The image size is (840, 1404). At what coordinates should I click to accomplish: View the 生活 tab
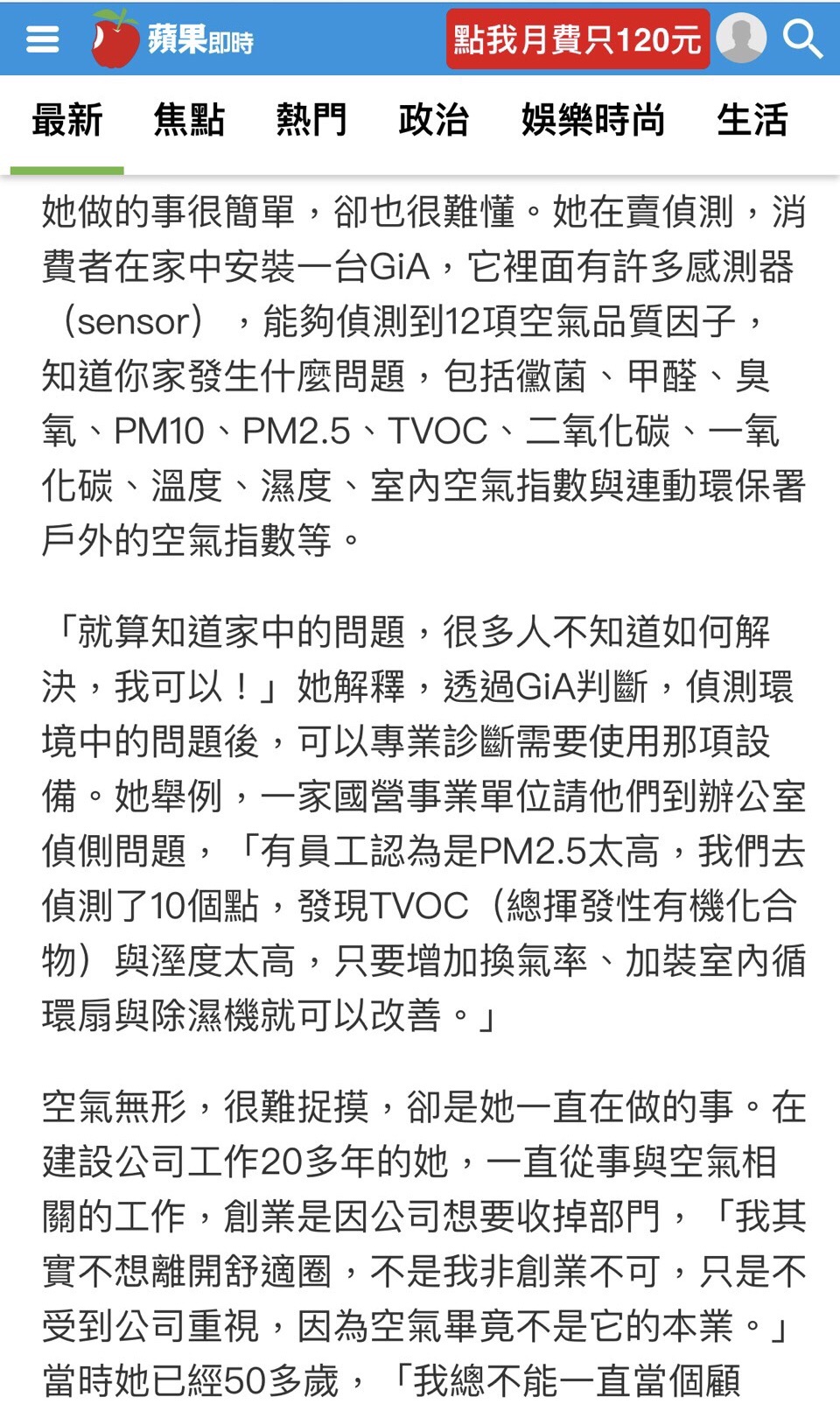tap(752, 121)
